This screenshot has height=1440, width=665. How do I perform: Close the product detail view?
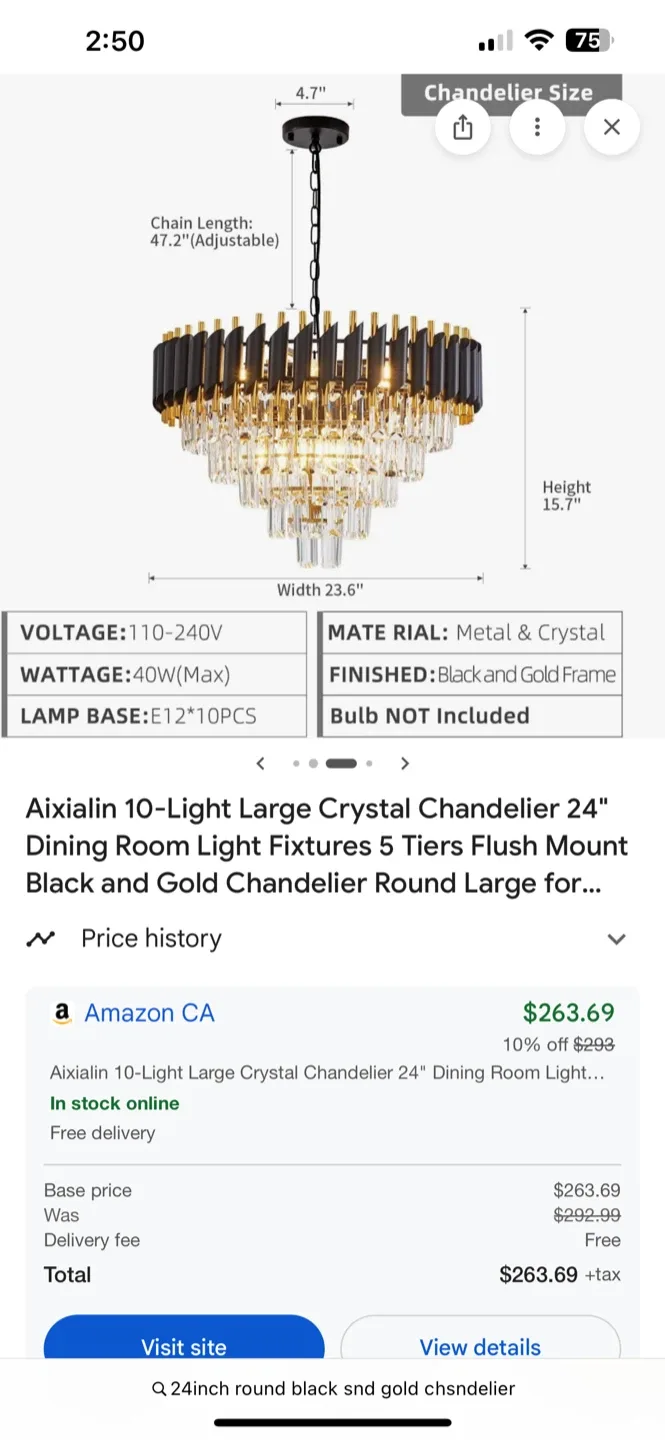[612, 128]
